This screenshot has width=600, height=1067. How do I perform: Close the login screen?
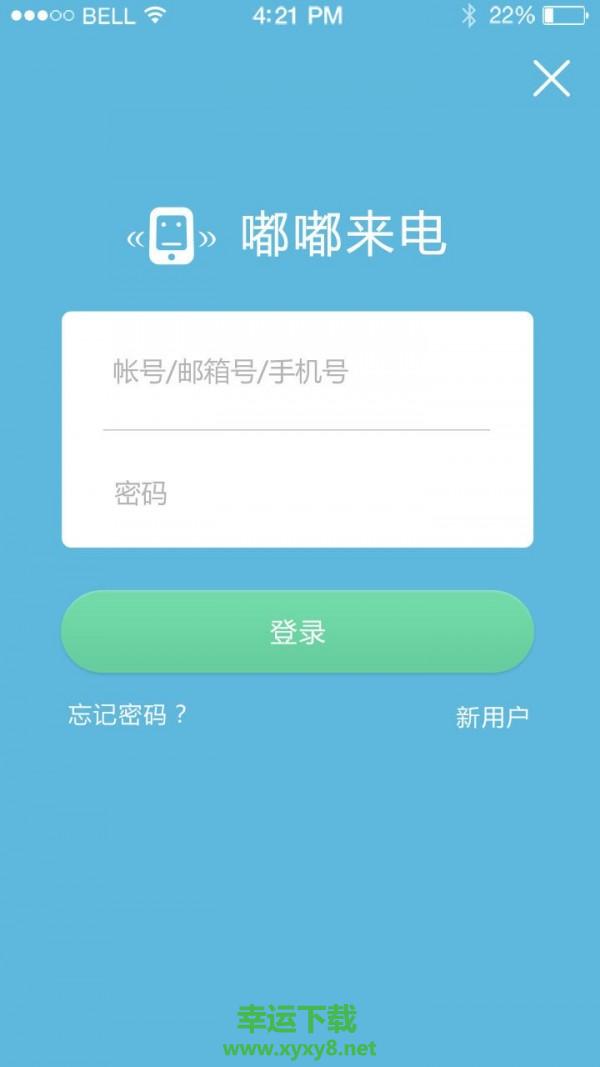tap(551, 78)
